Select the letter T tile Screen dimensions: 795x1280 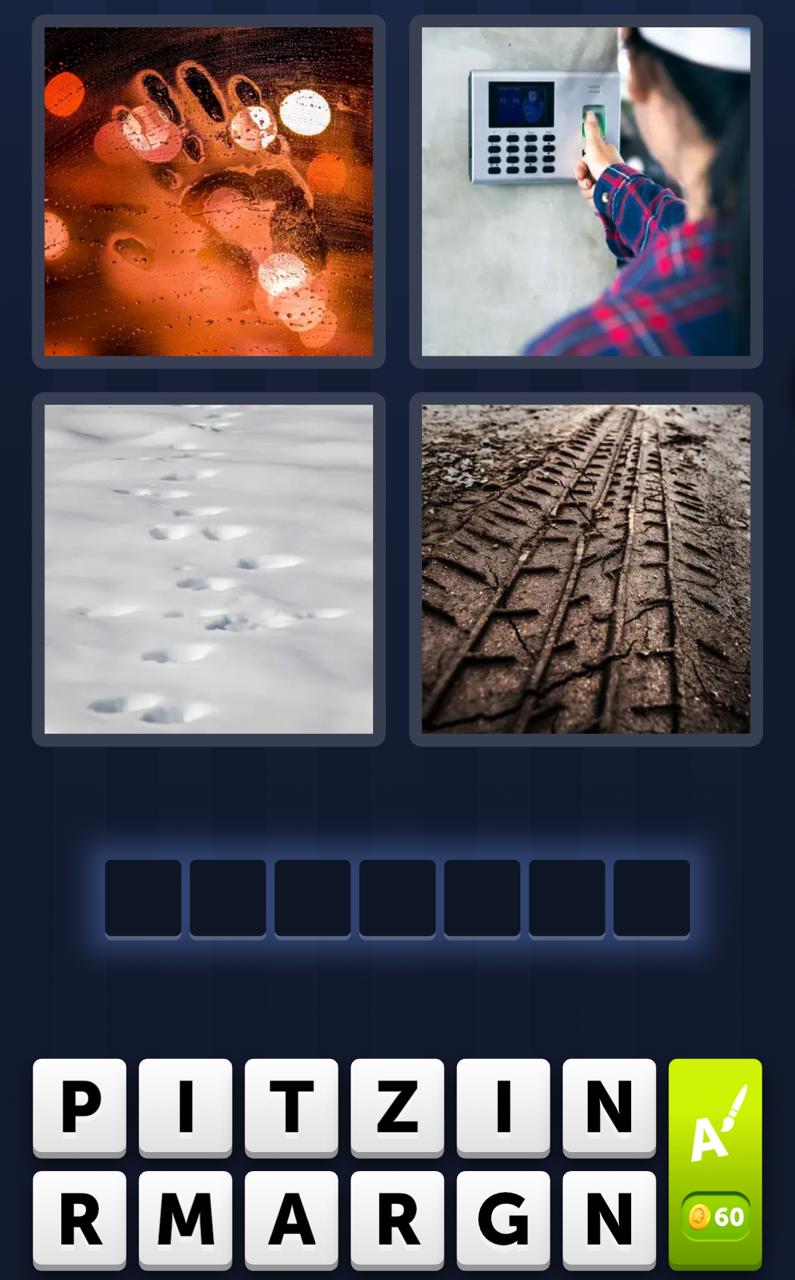coord(291,1107)
